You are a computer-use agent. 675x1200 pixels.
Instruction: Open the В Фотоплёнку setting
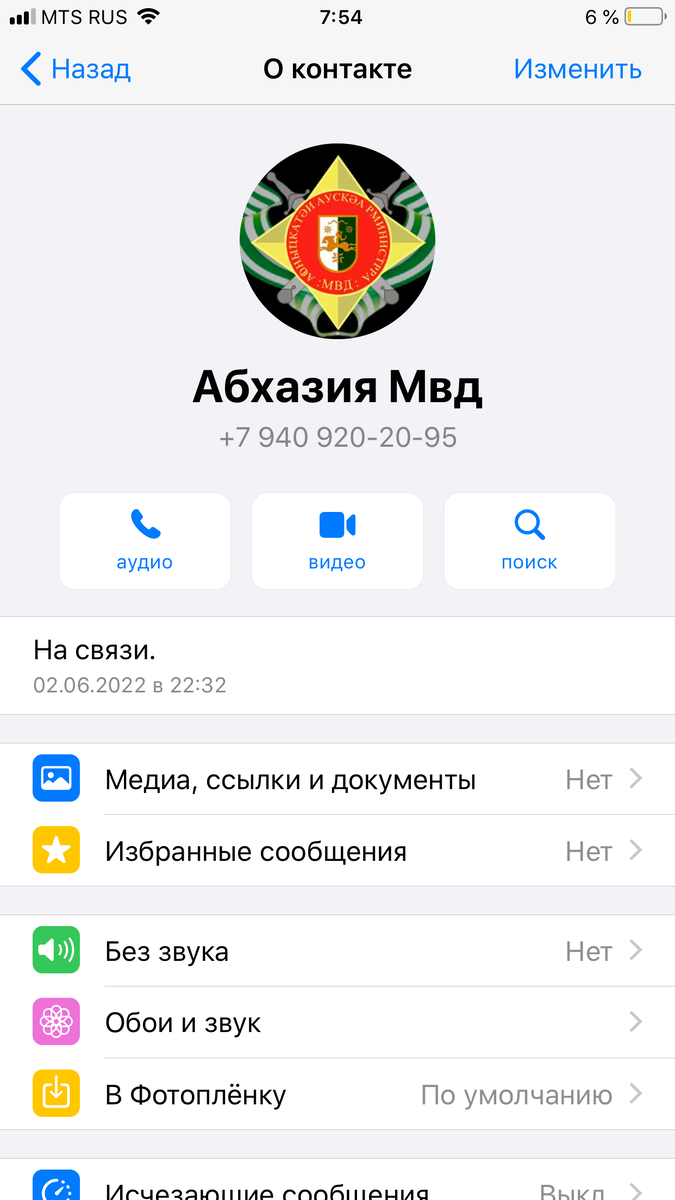337,1095
